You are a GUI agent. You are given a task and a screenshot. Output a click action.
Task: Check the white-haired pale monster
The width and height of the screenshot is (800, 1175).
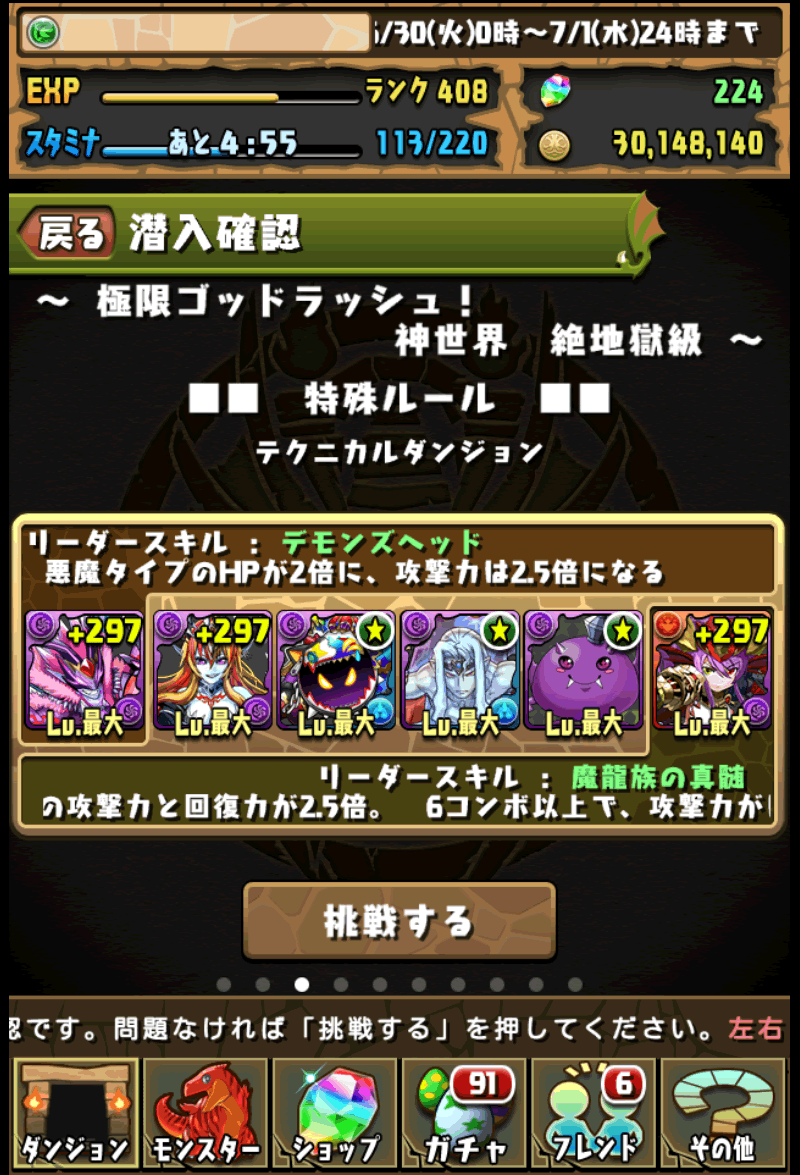click(460, 675)
